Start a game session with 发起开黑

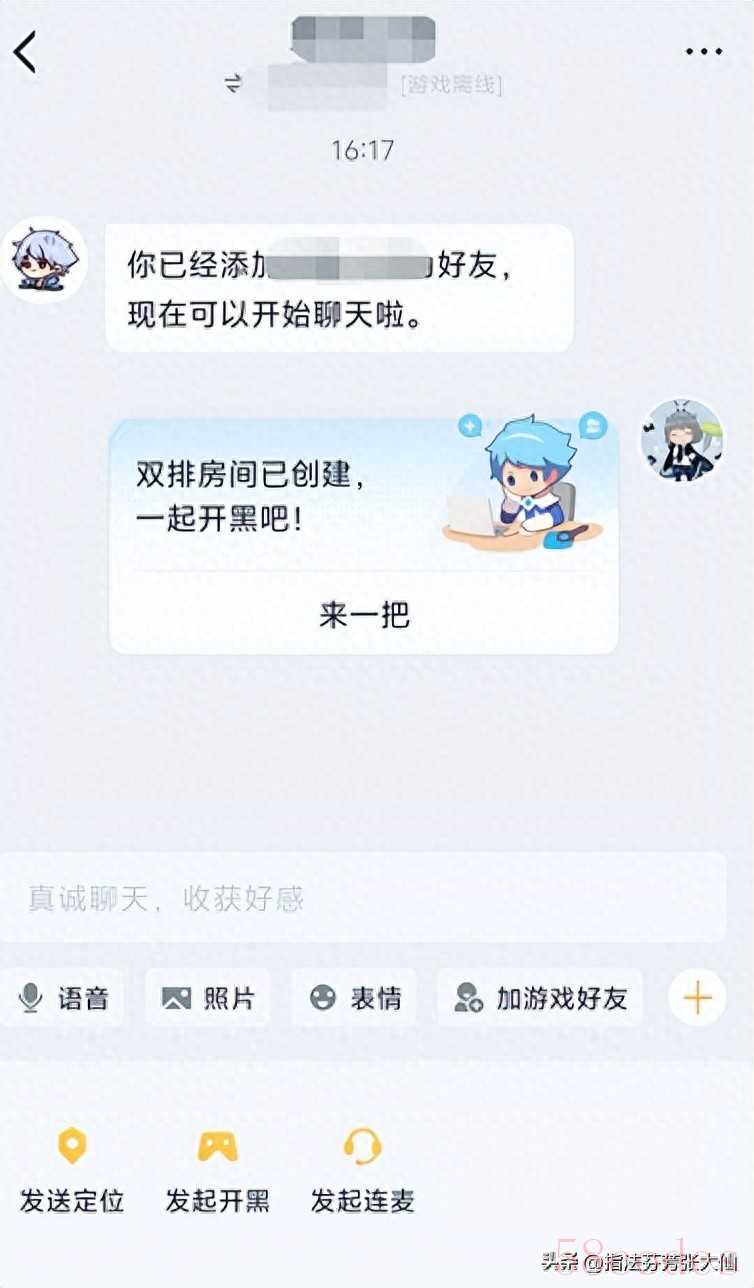217,1170
